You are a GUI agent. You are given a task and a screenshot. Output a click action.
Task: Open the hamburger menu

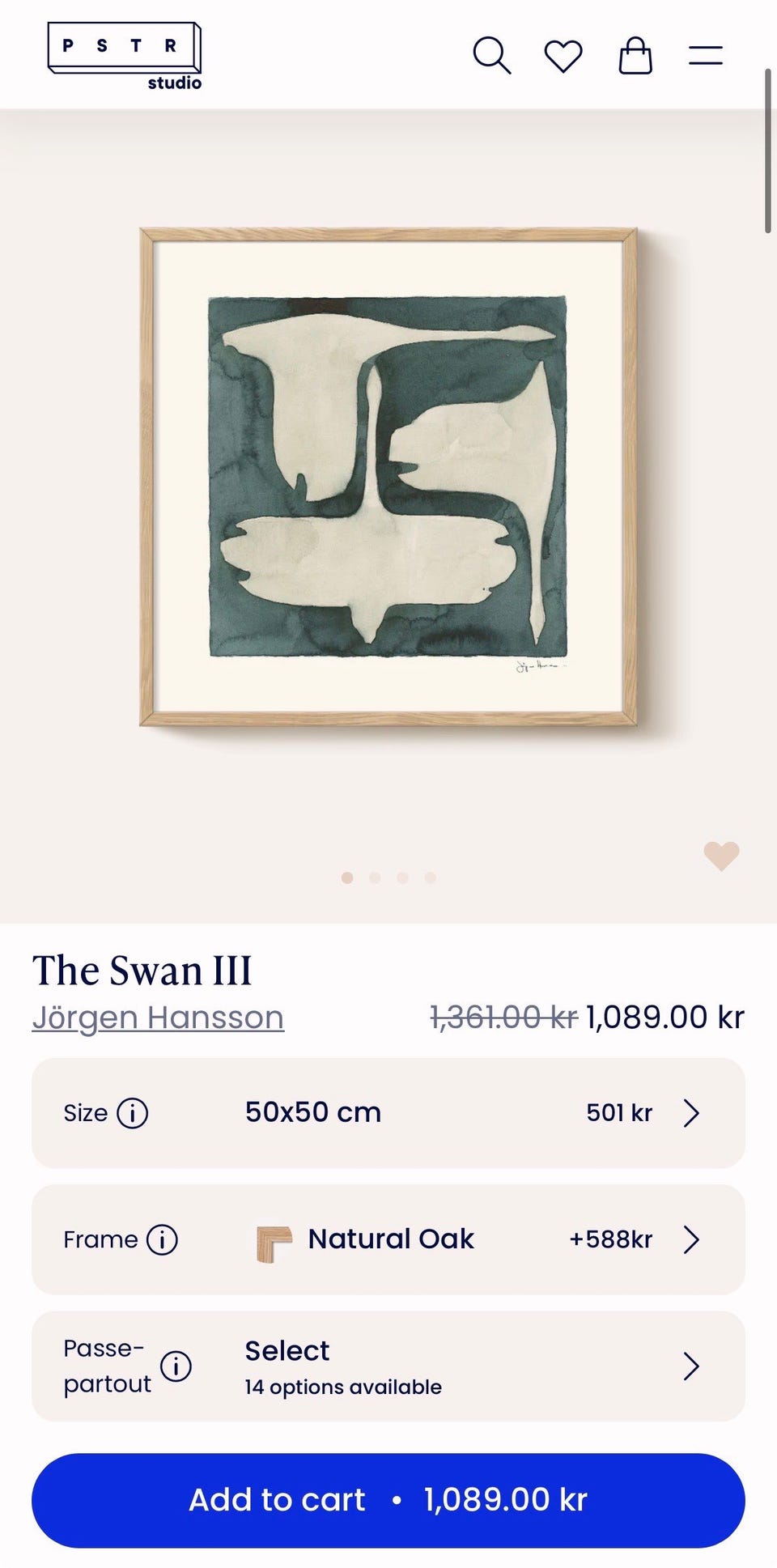(706, 56)
